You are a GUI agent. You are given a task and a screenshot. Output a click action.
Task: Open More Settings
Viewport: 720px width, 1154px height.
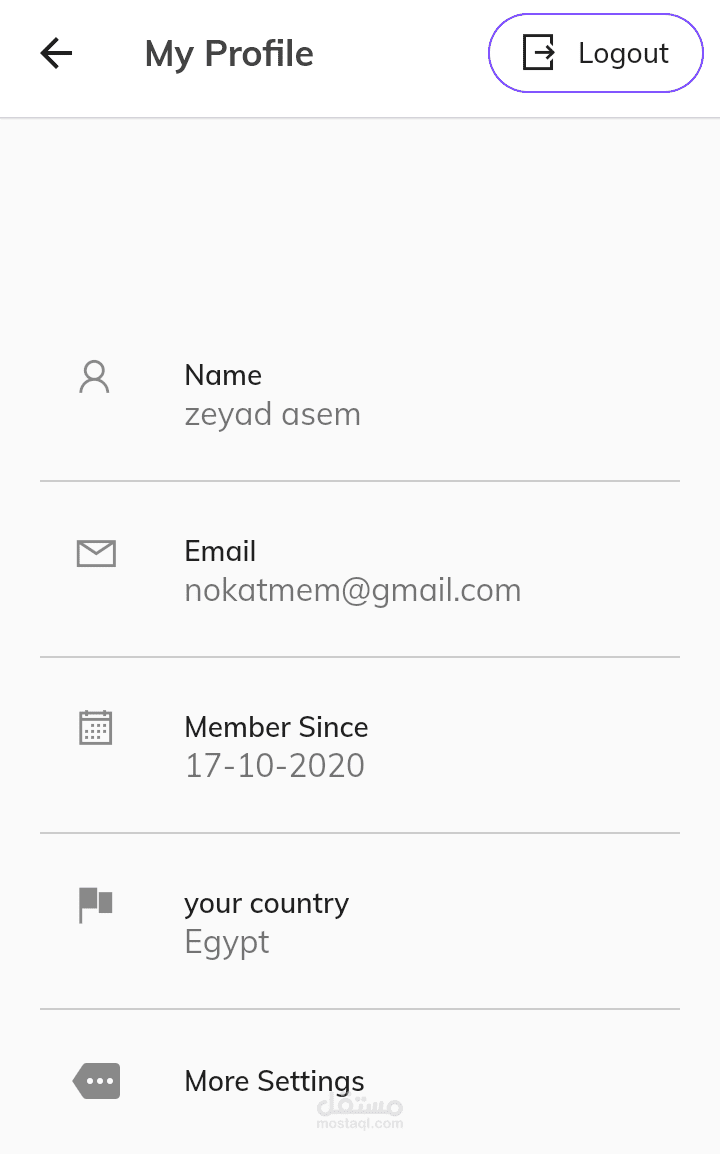pos(274,1081)
